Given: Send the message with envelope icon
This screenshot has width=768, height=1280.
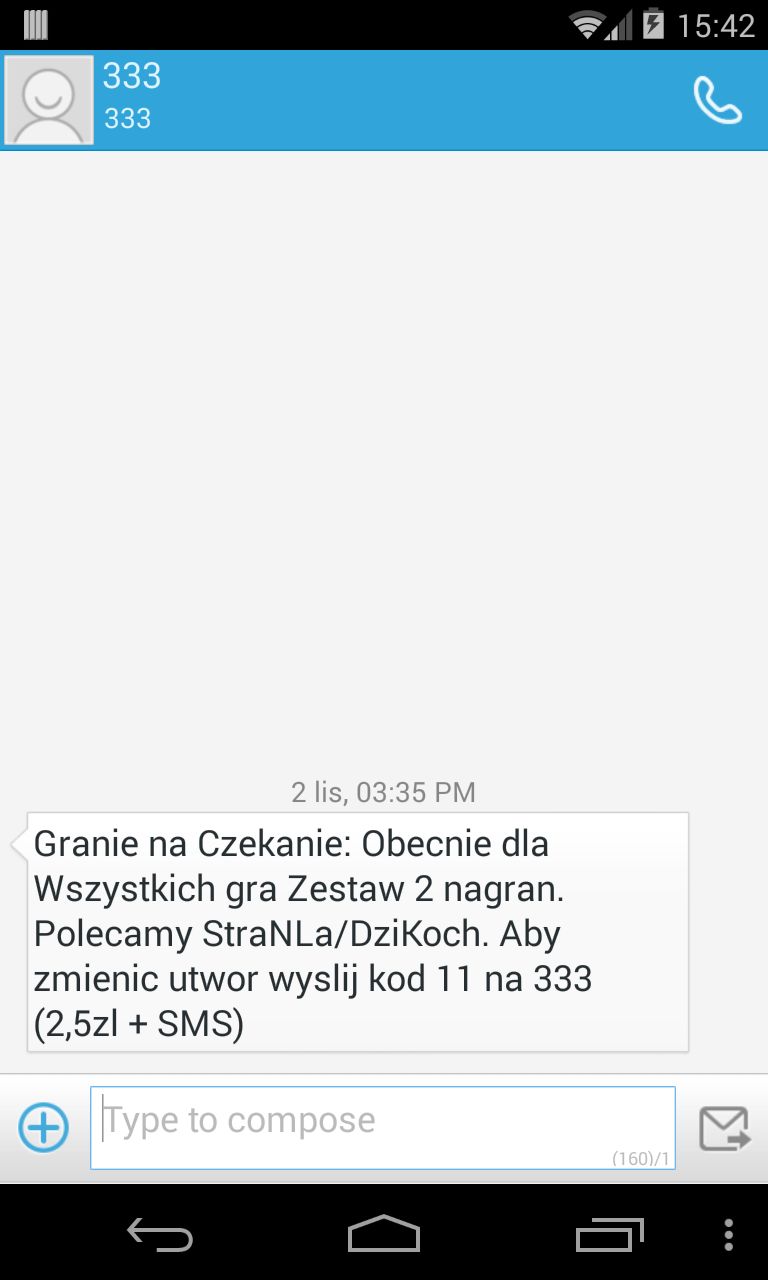Looking at the screenshot, I should (724, 1128).
